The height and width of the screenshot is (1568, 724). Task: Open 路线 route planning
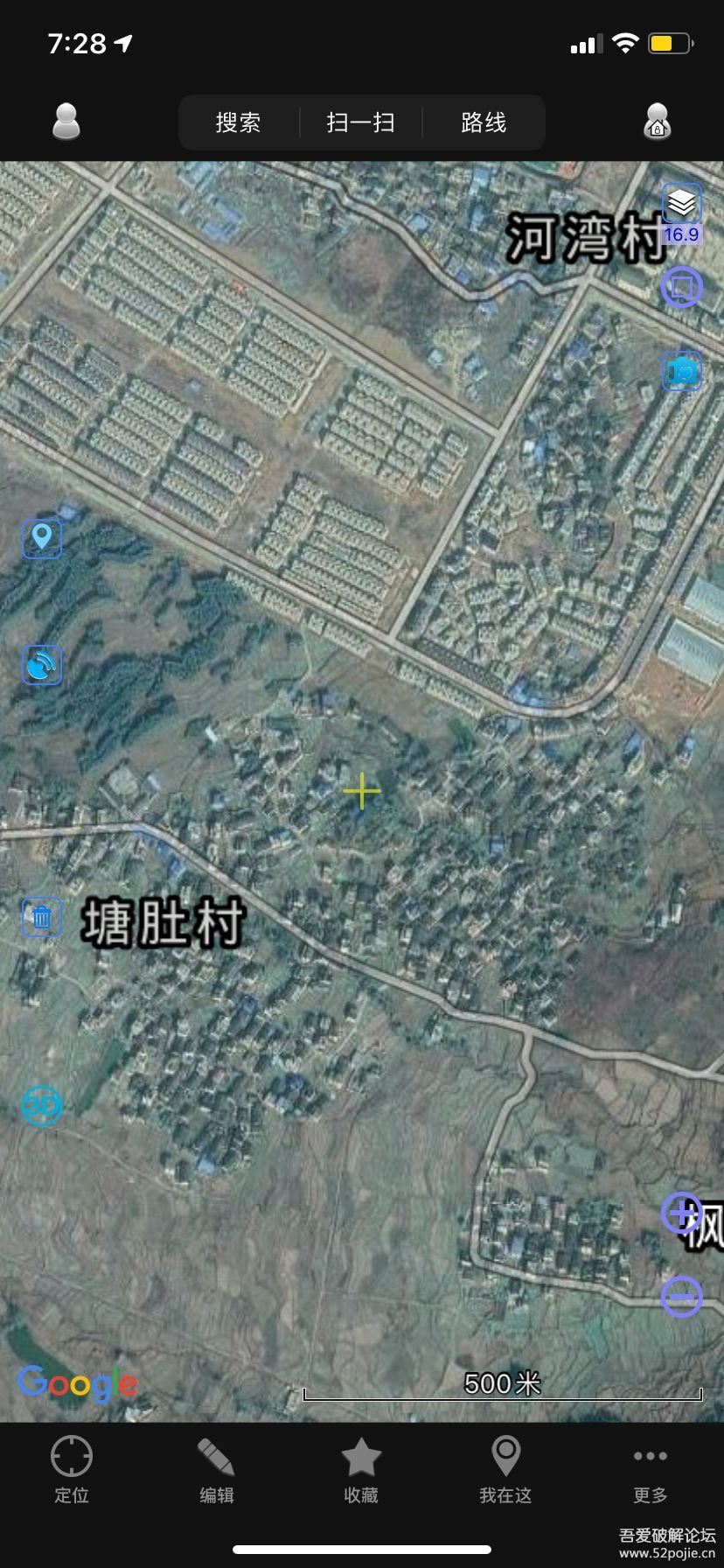[484, 122]
